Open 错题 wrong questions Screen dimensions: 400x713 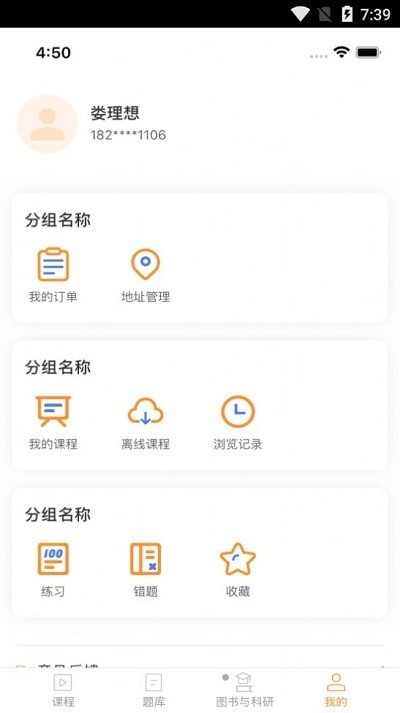point(145,569)
